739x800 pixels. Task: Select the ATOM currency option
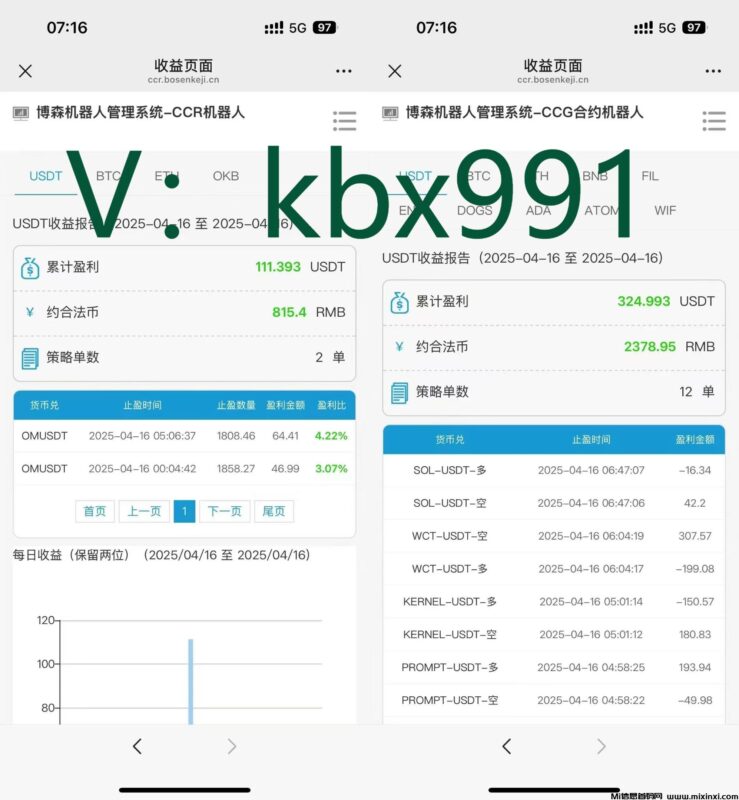pyautogui.click(x=604, y=211)
